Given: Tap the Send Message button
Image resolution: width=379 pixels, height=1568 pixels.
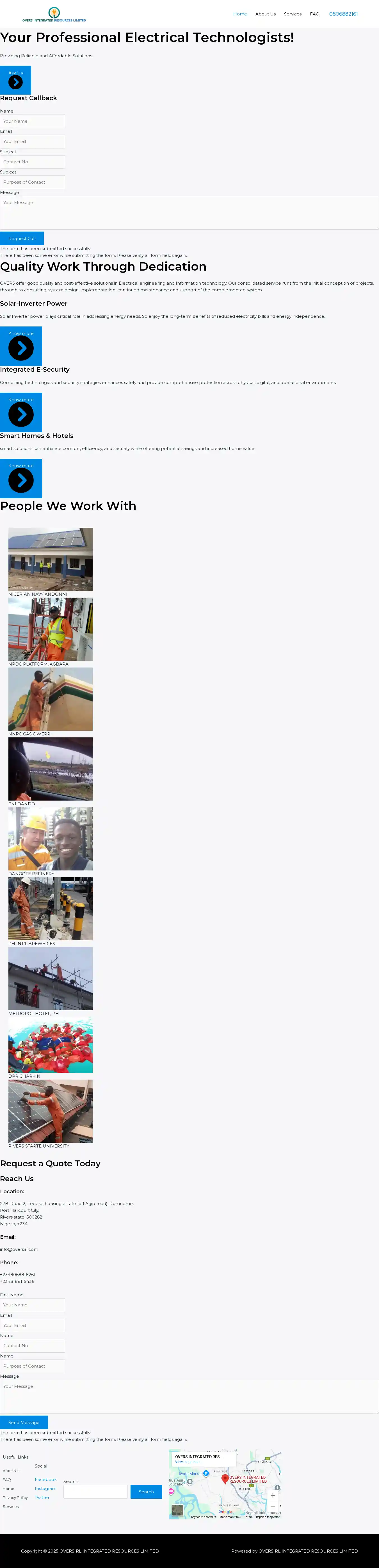Looking at the screenshot, I should (24, 1423).
